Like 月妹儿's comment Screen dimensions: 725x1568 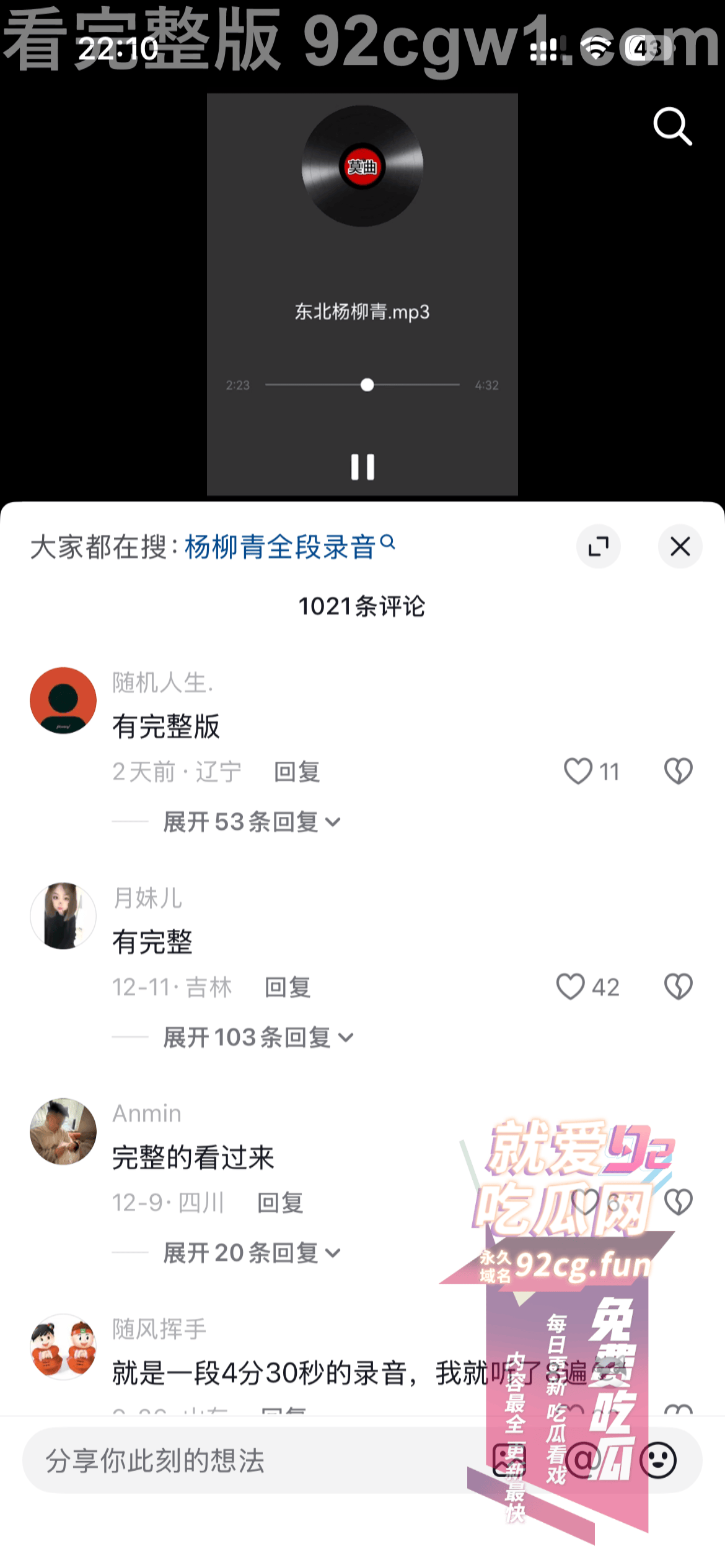tap(570, 987)
